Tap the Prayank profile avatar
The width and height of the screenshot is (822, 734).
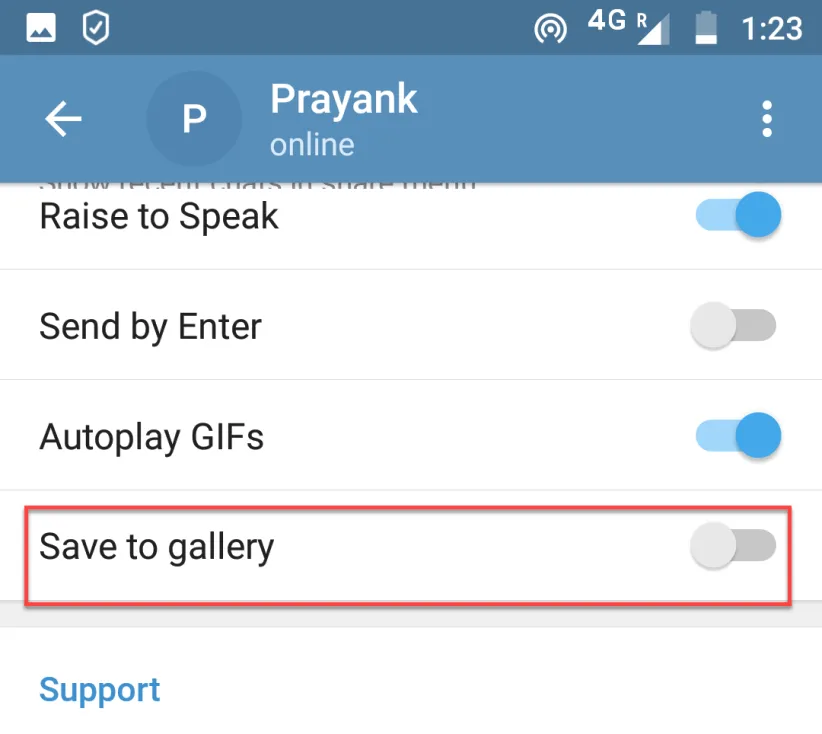tap(194, 119)
